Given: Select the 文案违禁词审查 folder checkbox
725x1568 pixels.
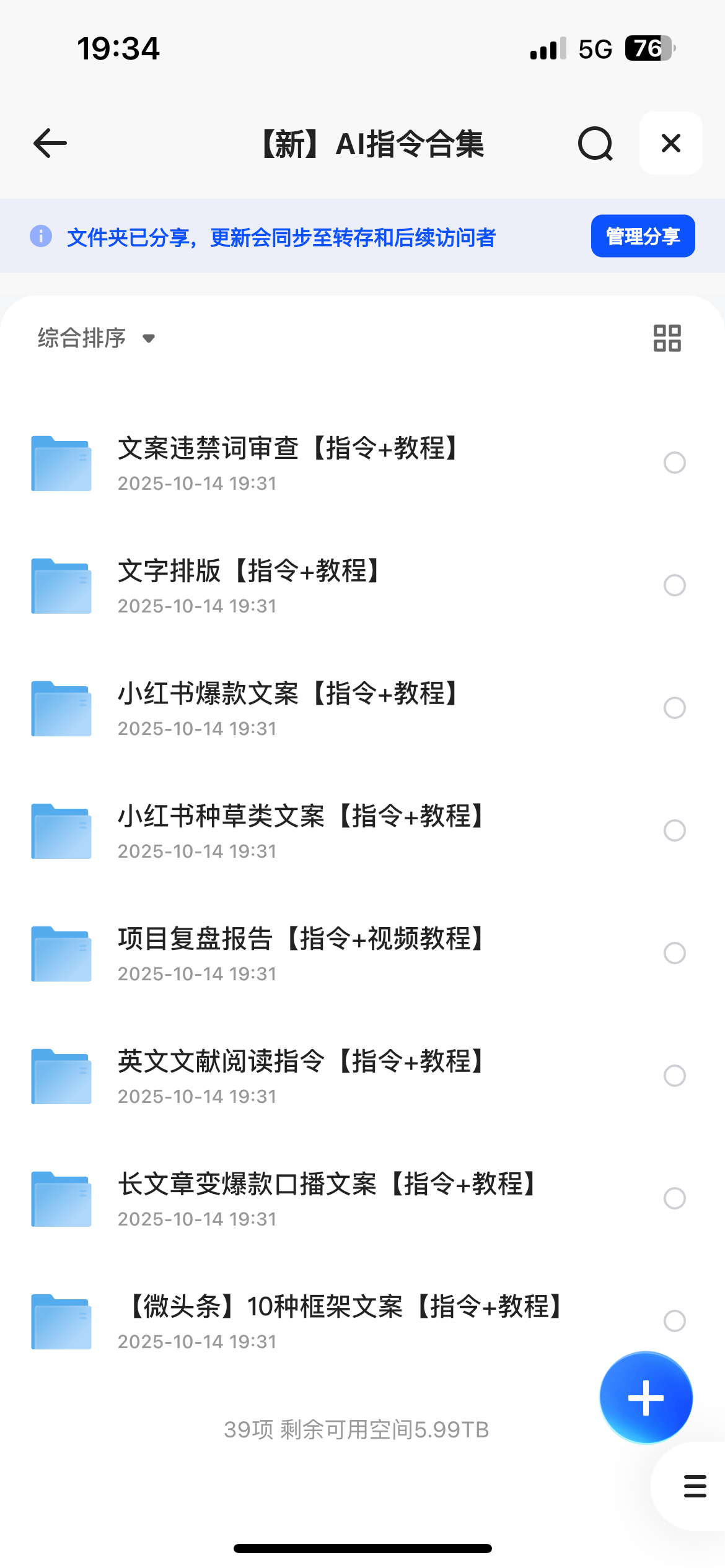Looking at the screenshot, I should tap(674, 463).
